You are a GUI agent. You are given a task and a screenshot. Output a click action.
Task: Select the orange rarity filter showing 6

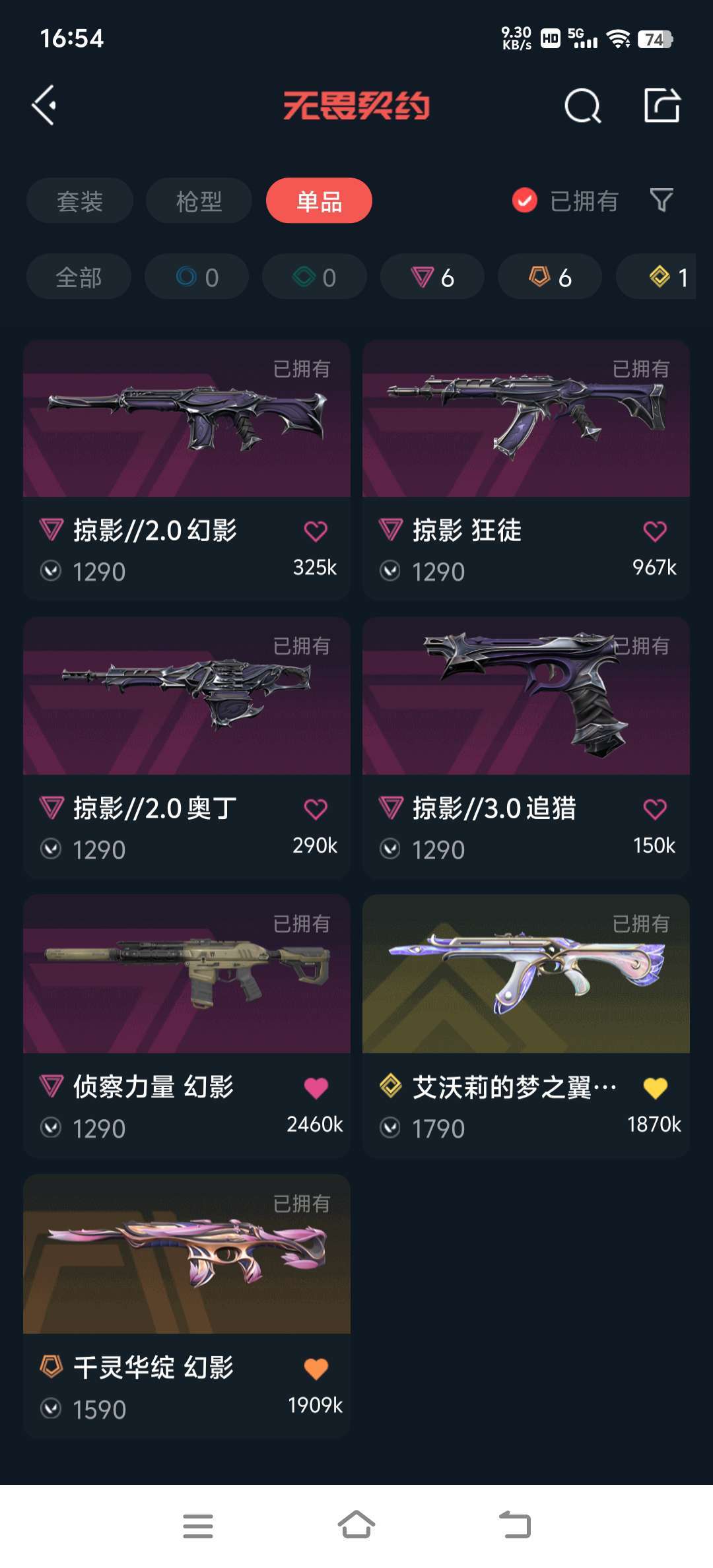(x=550, y=277)
